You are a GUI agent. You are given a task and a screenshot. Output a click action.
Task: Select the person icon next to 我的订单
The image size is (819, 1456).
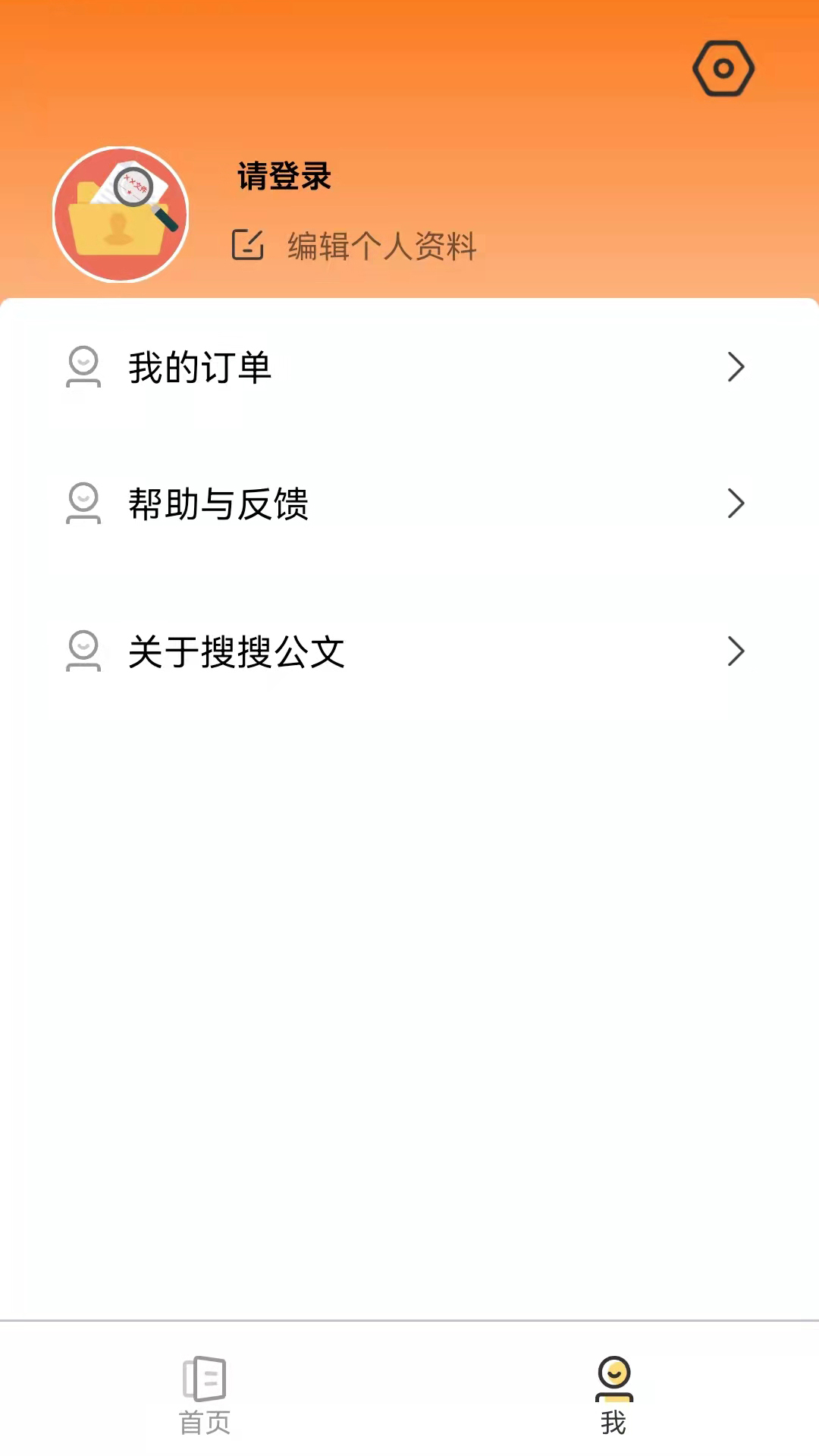[83, 367]
